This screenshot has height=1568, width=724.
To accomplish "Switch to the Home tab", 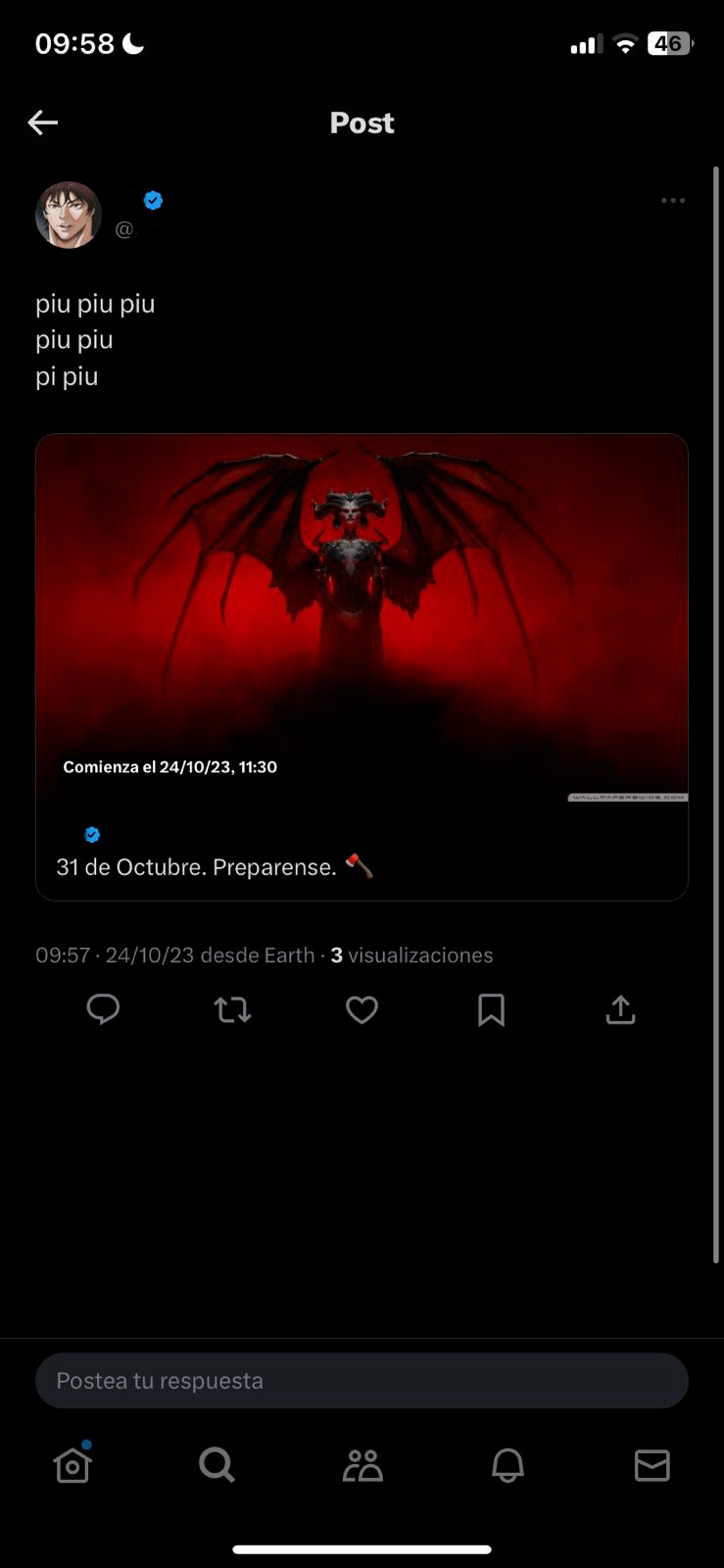I will [x=72, y=1465].
